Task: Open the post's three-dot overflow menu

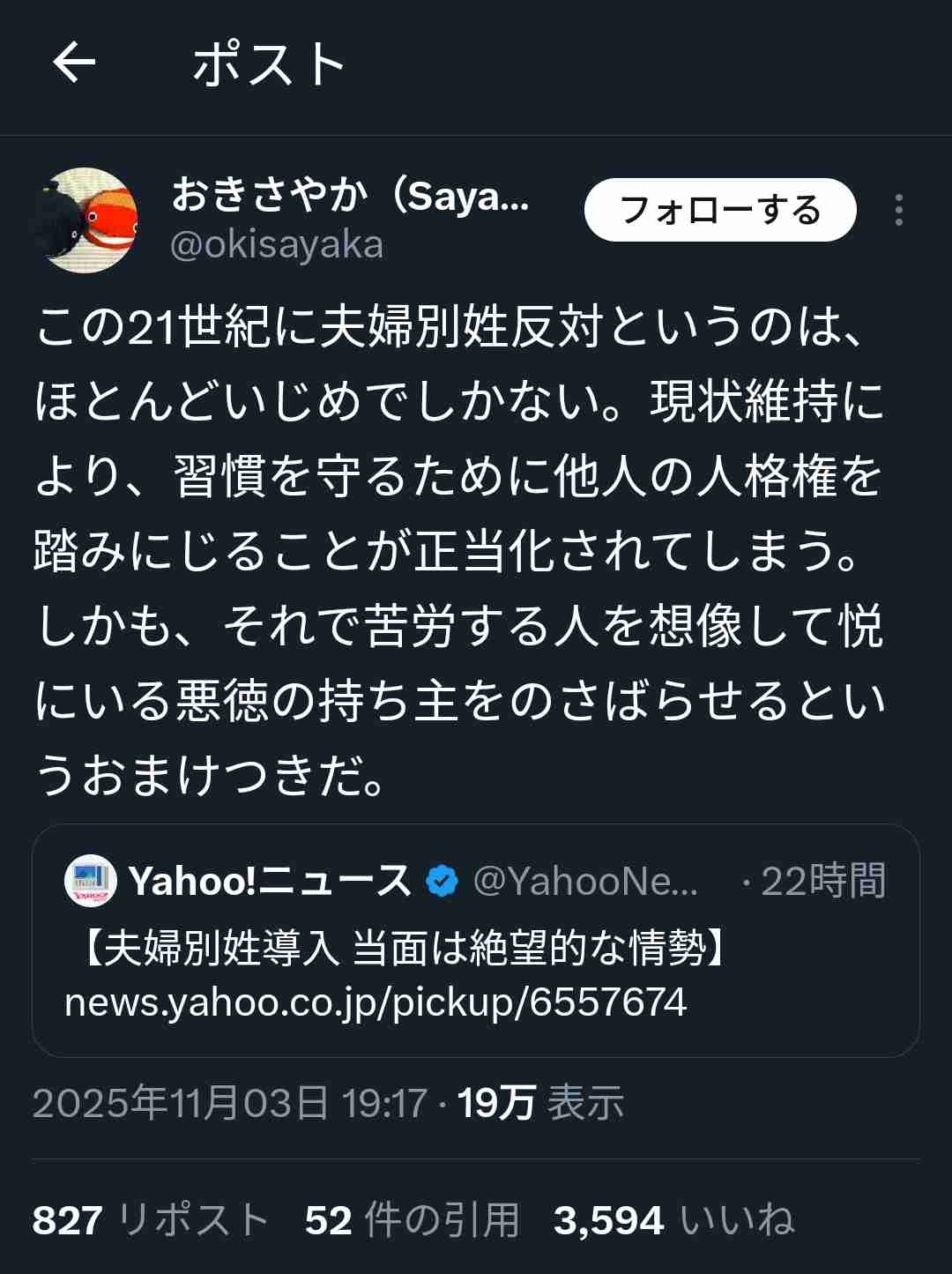Action: pos(898,210)
